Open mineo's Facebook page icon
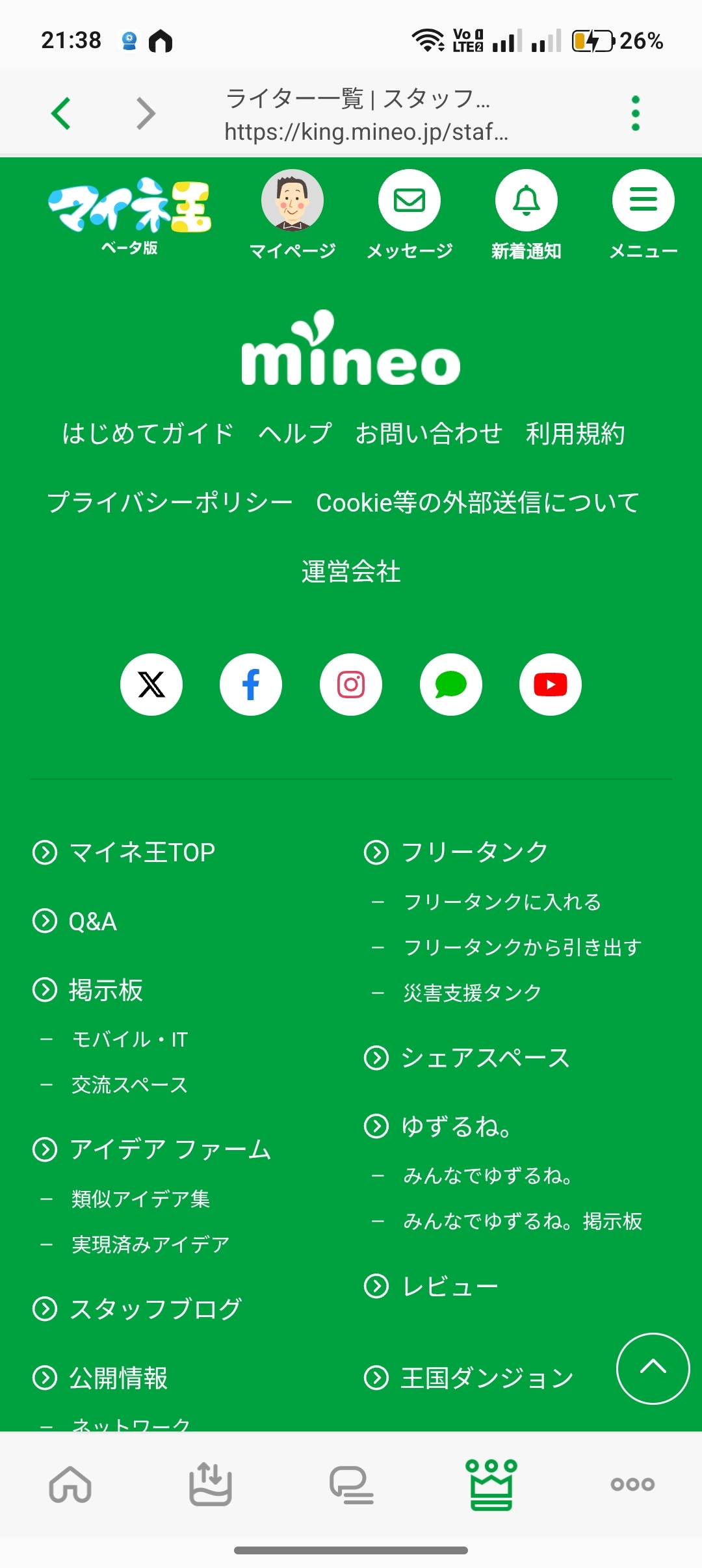This screenshot has width=702, height=1568. (x=250, y=685)
